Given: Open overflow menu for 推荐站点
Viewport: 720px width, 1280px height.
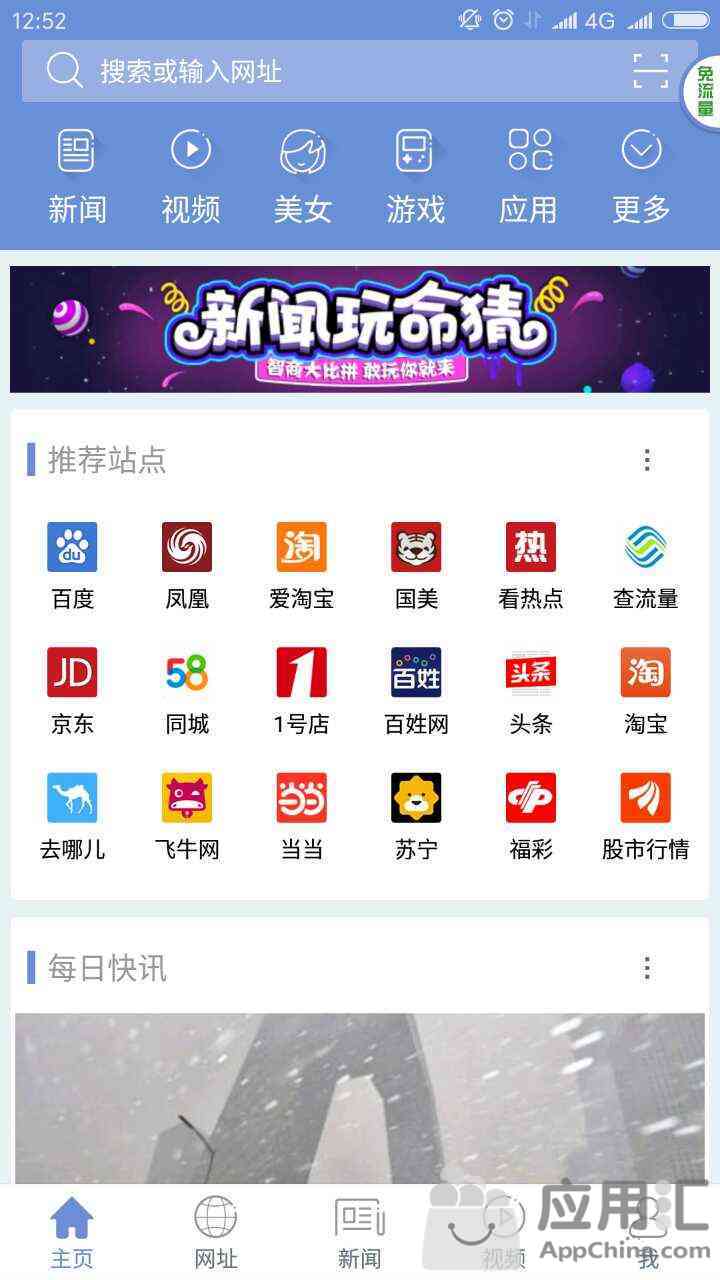Looking at the screenshot, I should click(x=647, y=460).
